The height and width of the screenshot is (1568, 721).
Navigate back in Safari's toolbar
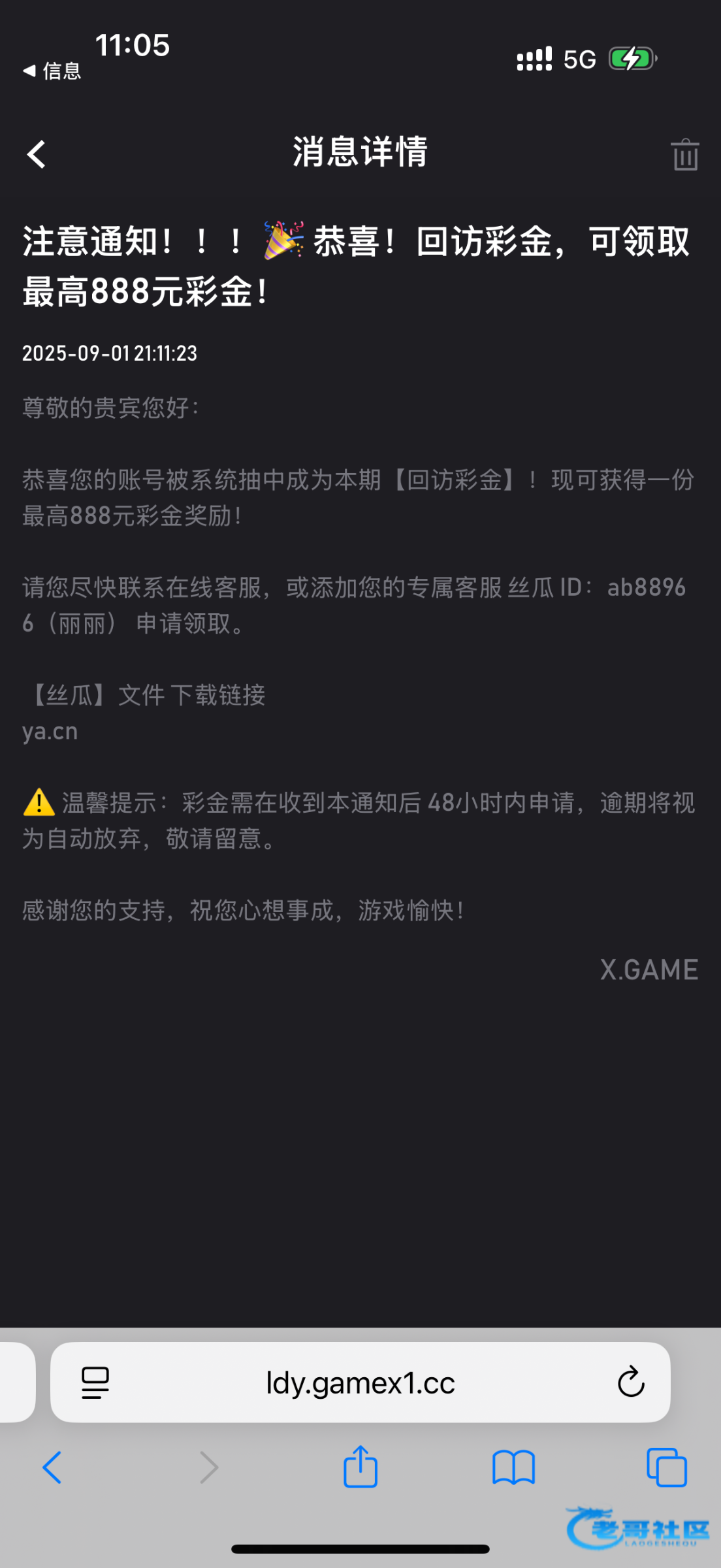52,1467
